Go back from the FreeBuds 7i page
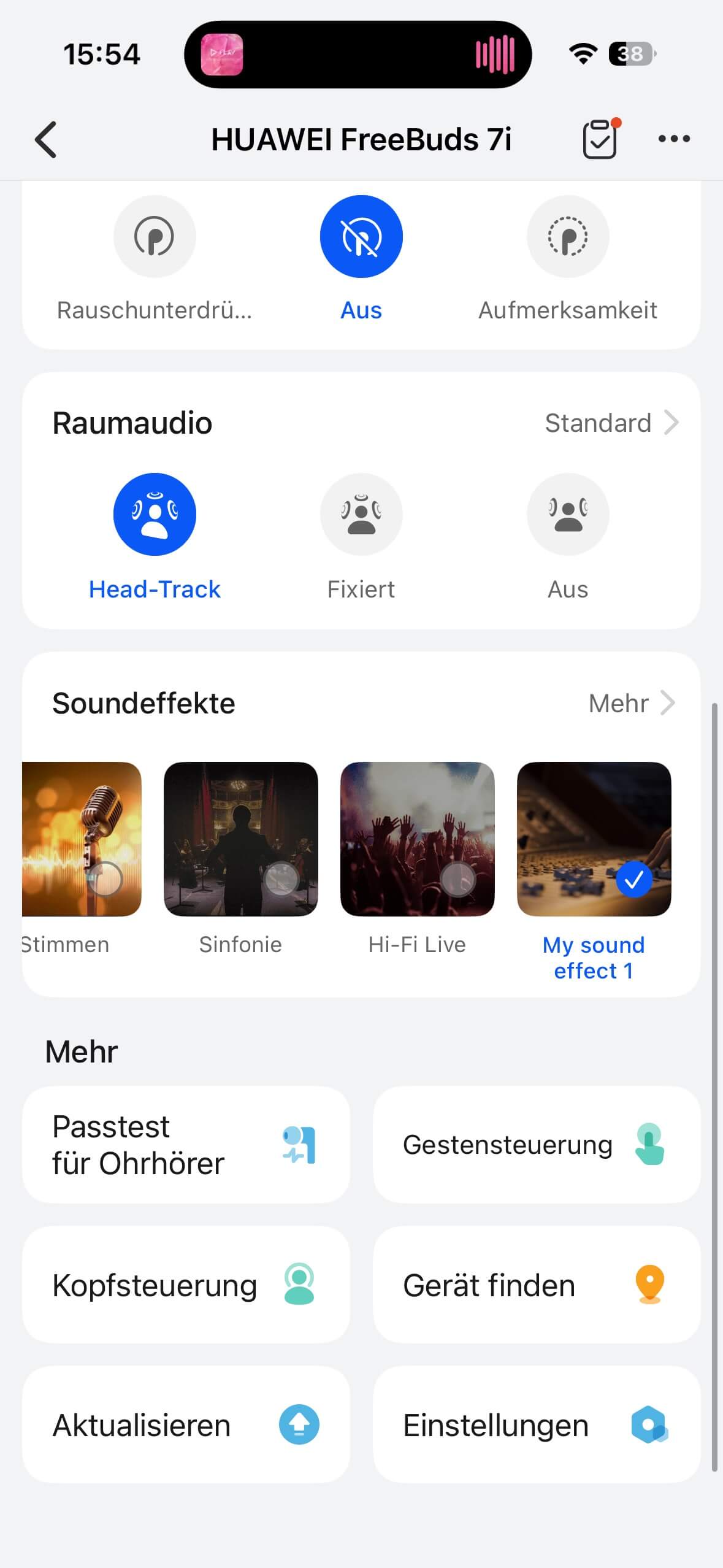 (x=46, y=140)
